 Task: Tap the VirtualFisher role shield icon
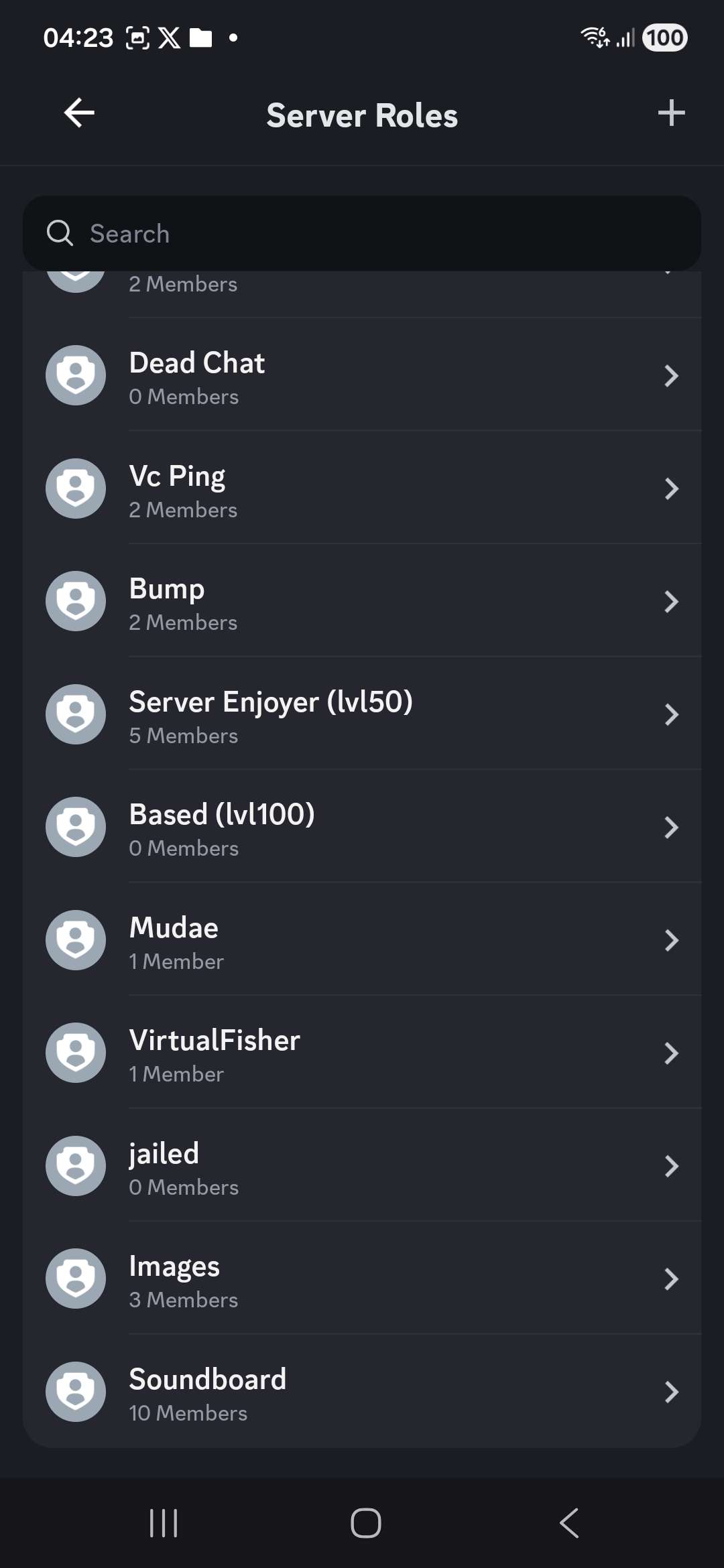[75, 1053]
